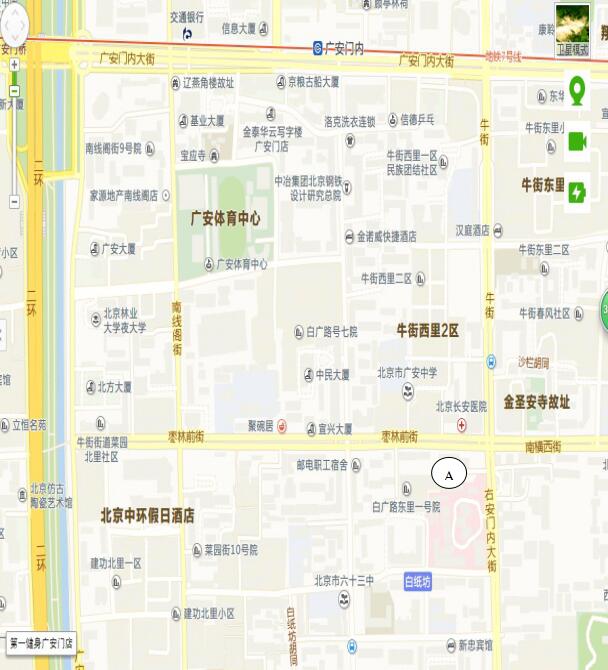608x670 pixels.
Task: Switch to satellite mode (卫星模式)
Action: click(x=572, y=27)
